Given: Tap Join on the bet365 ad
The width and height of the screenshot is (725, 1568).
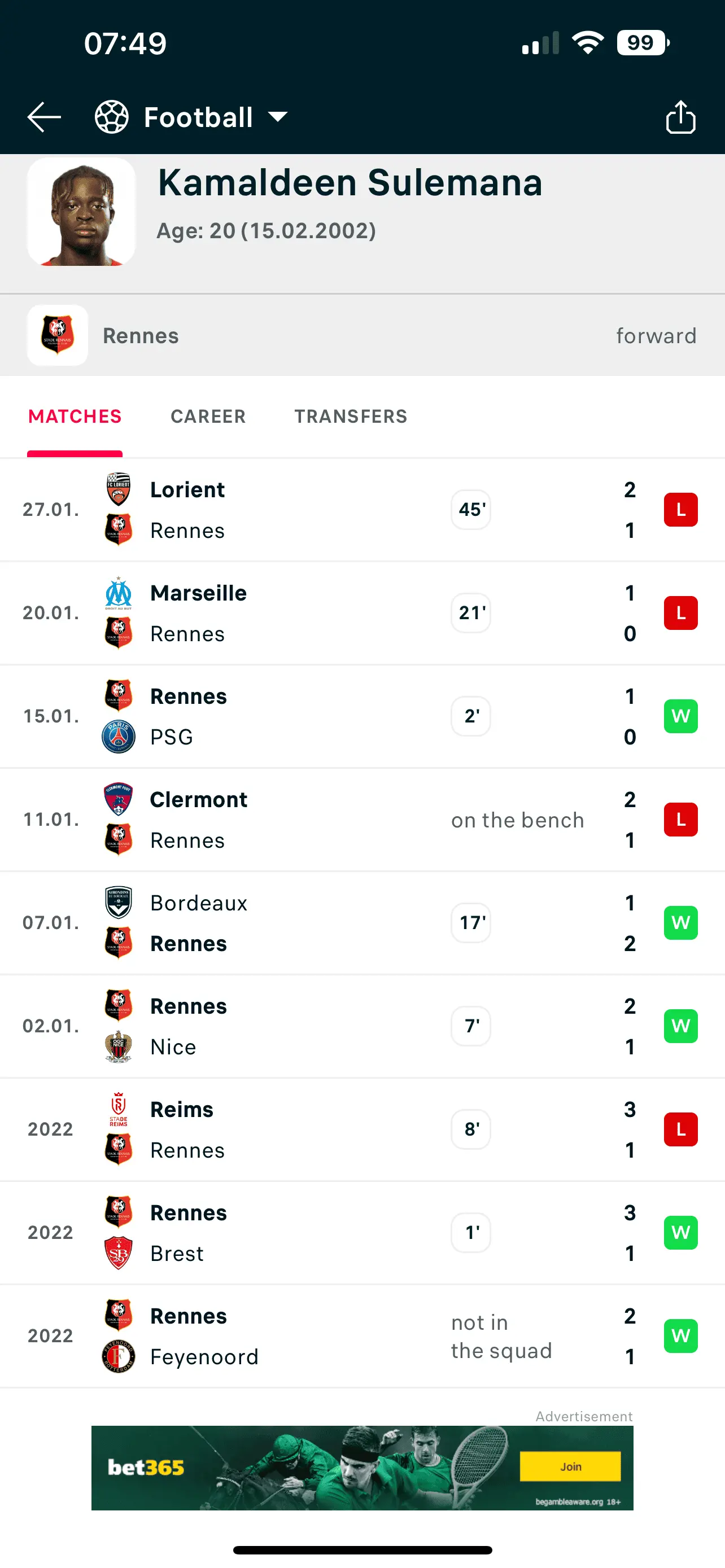Looking at the screenshot, I should coord(570,1466).
